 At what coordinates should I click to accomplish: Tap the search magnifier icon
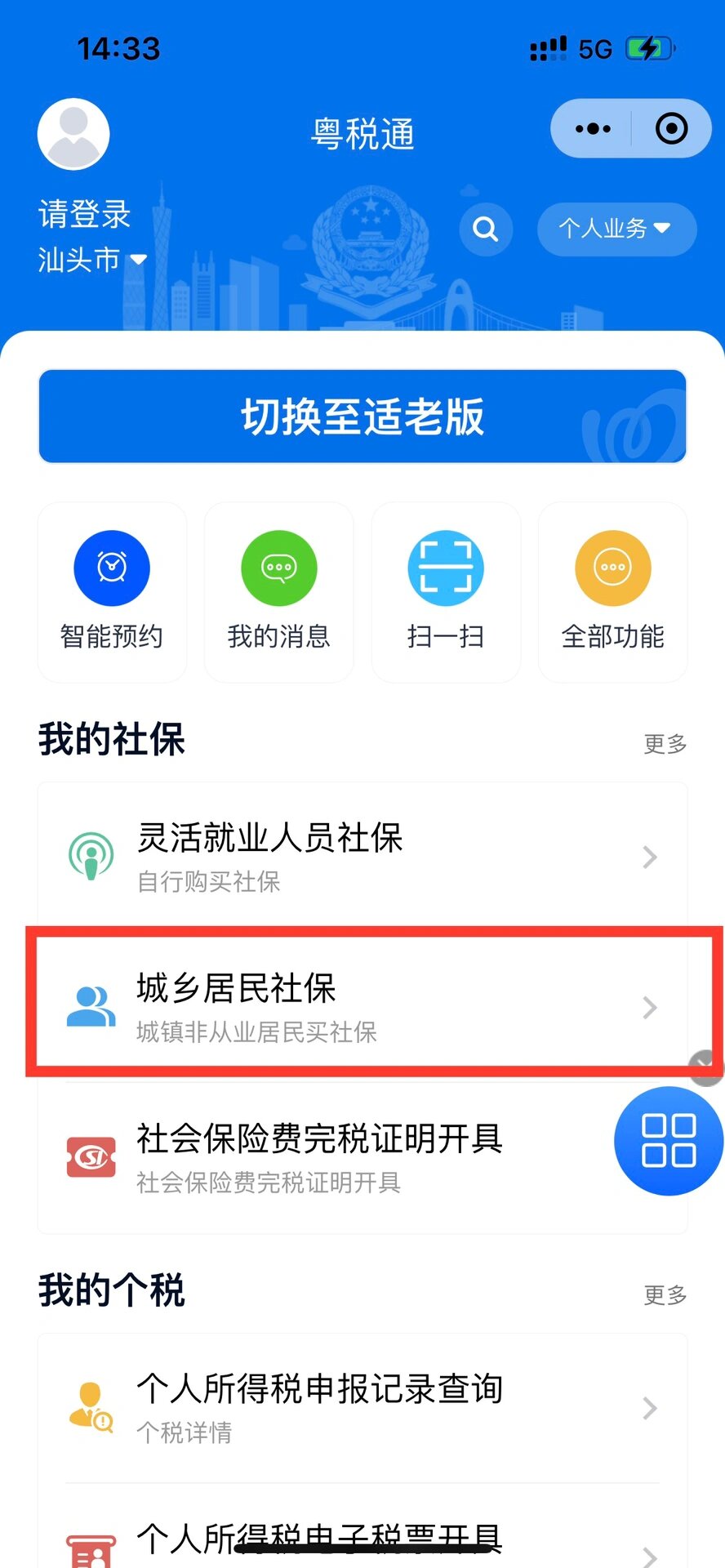[485, 229]
